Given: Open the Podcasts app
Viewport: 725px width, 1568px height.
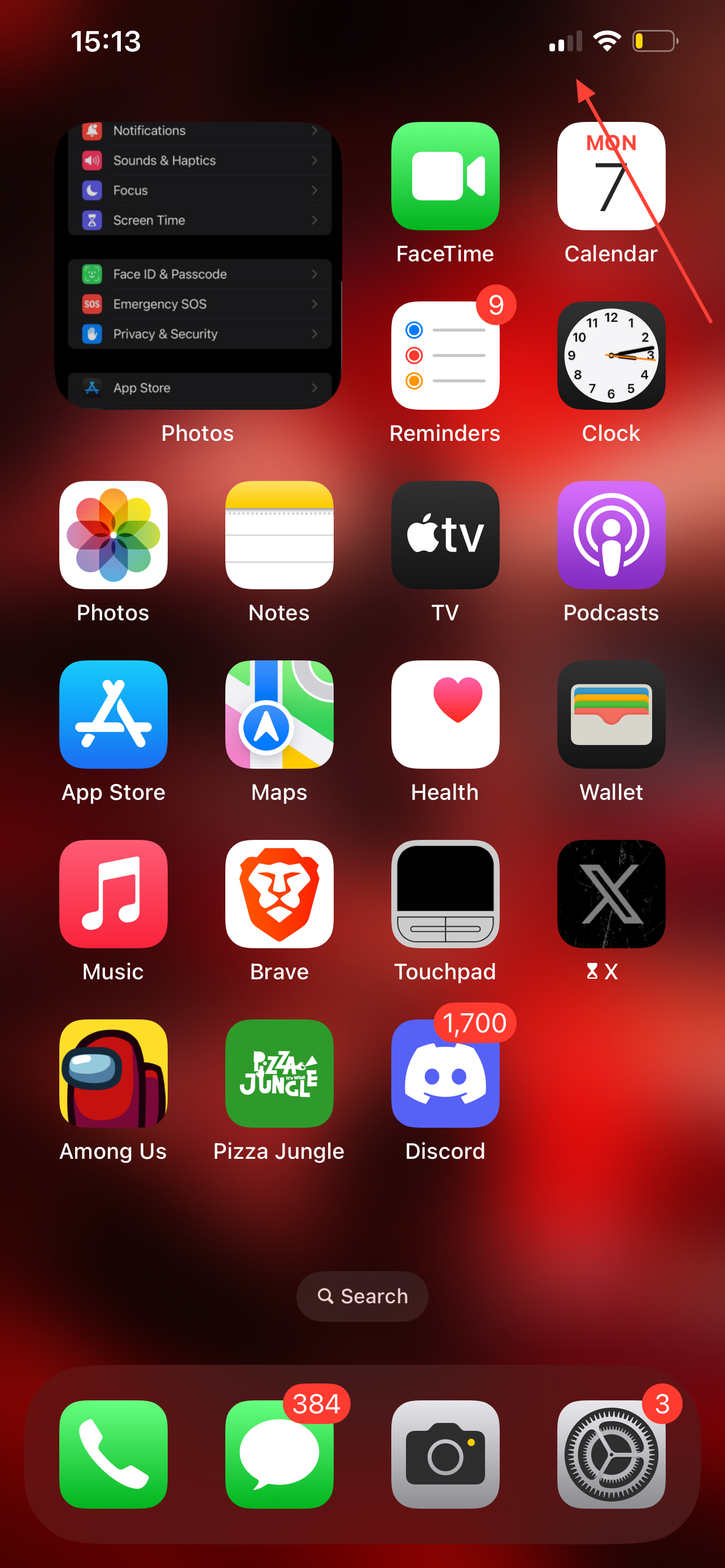Looking at the screenshot, I should 610,535.
